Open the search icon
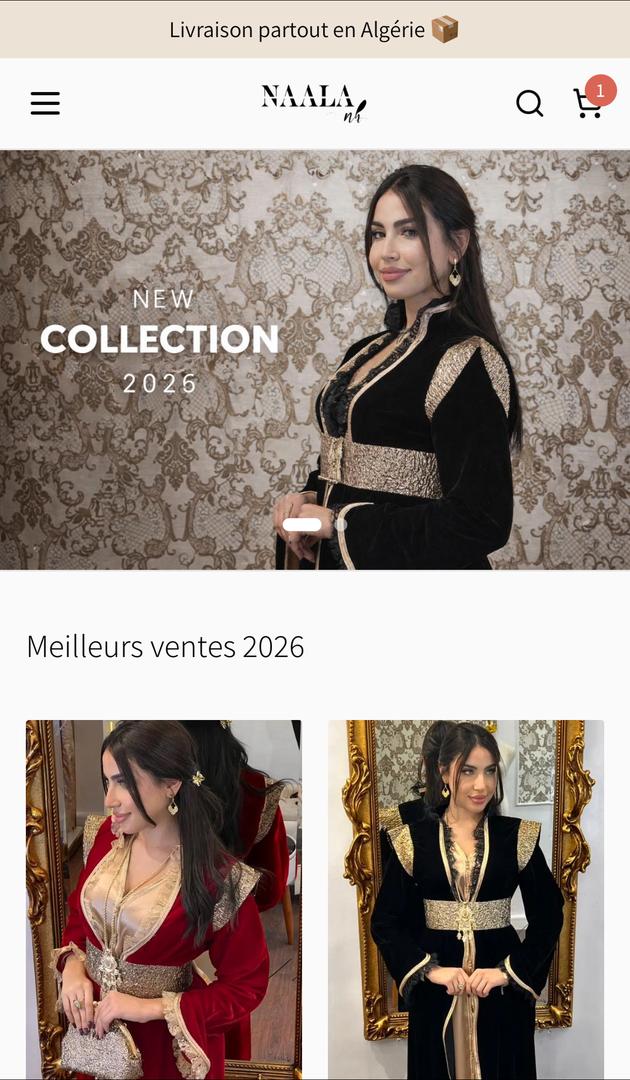The width and height of the screenshot is (630, 1080). pos(529,103)
